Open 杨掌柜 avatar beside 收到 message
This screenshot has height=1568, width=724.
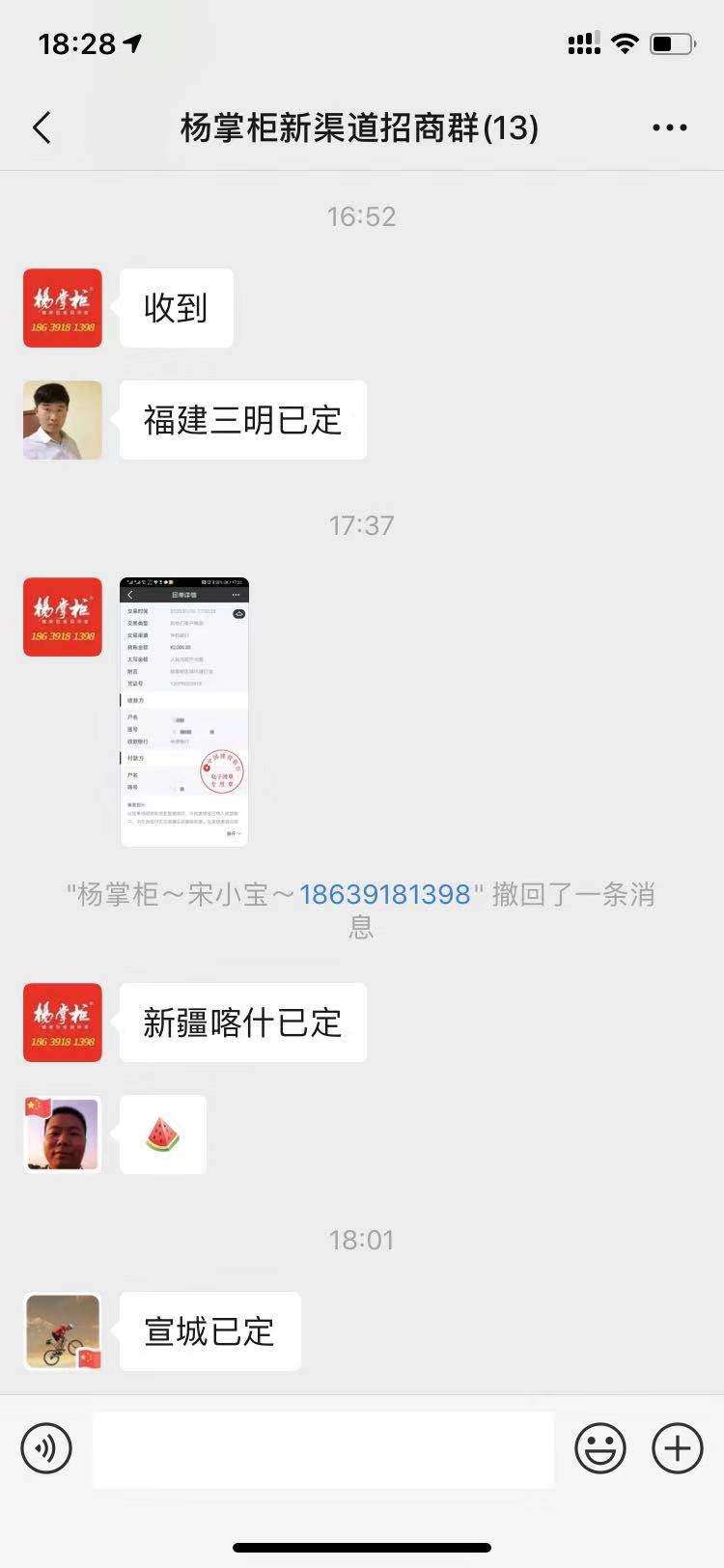[x=63, y=308]
